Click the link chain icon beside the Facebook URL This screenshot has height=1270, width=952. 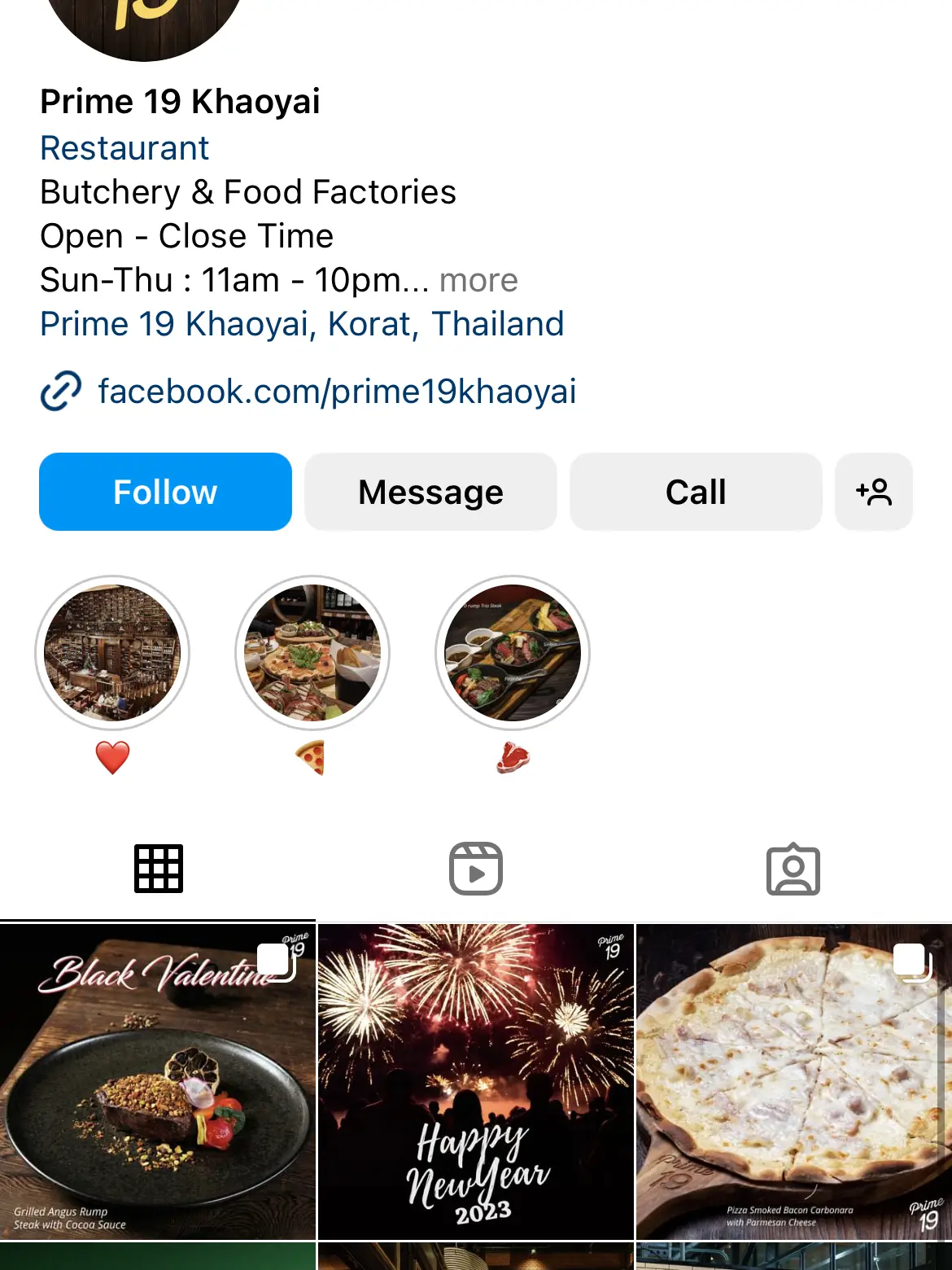tap(61, 392)
